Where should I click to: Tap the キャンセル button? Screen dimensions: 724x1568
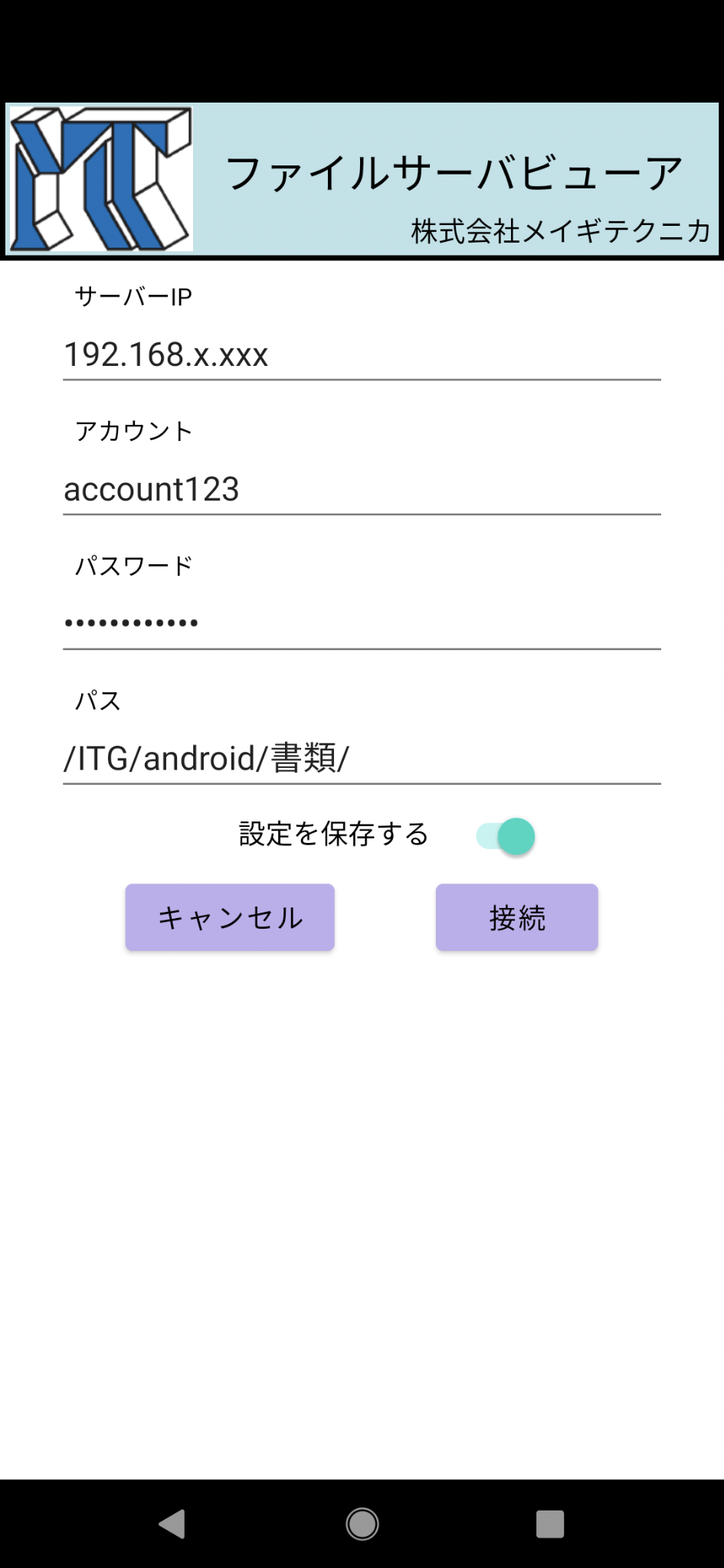(230, 917)
